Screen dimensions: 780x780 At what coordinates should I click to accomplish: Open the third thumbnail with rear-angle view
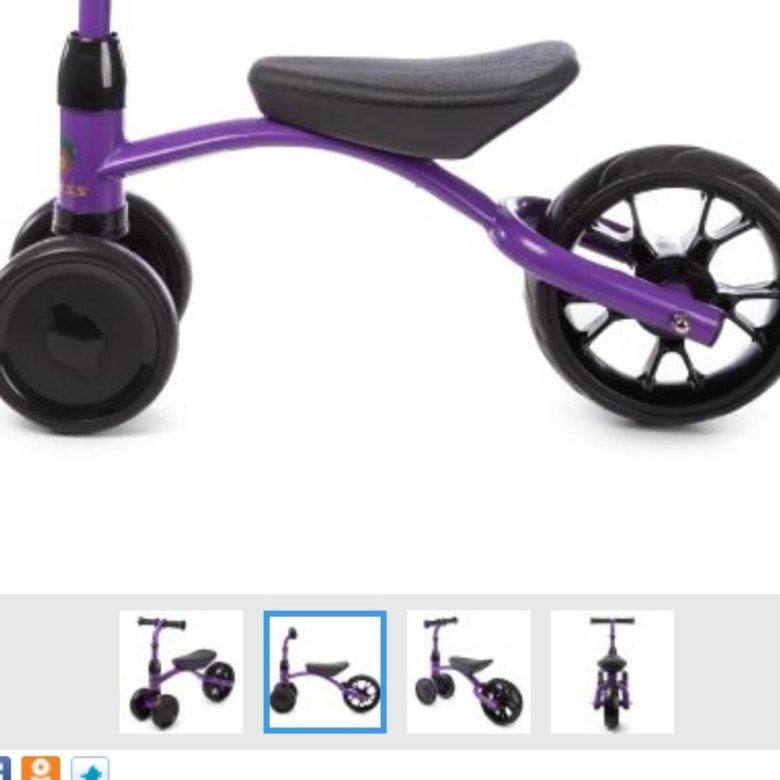(468, 672)
